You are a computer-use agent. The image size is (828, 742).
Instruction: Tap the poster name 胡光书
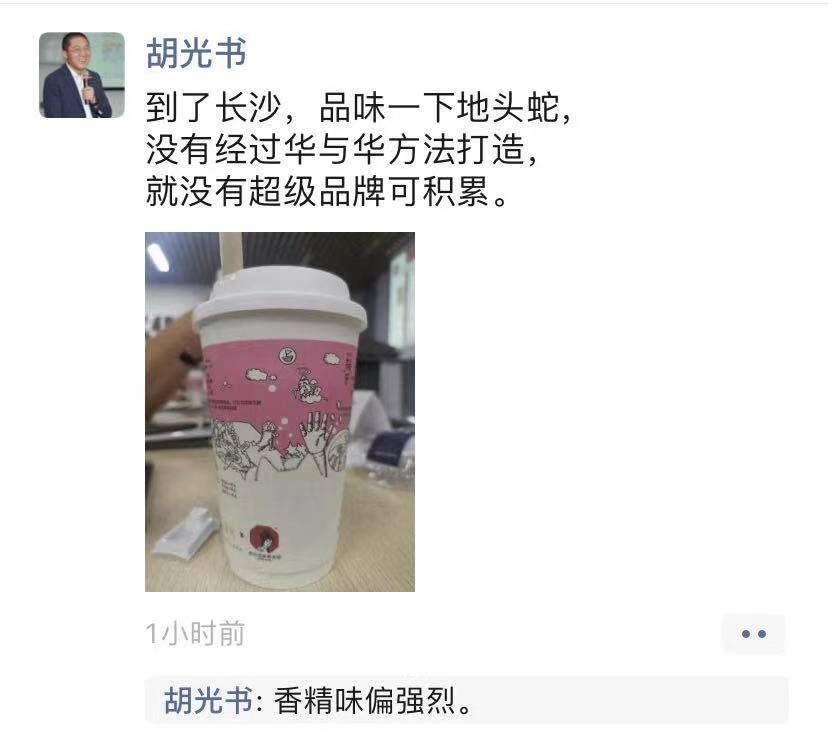(x=196, y=53)
